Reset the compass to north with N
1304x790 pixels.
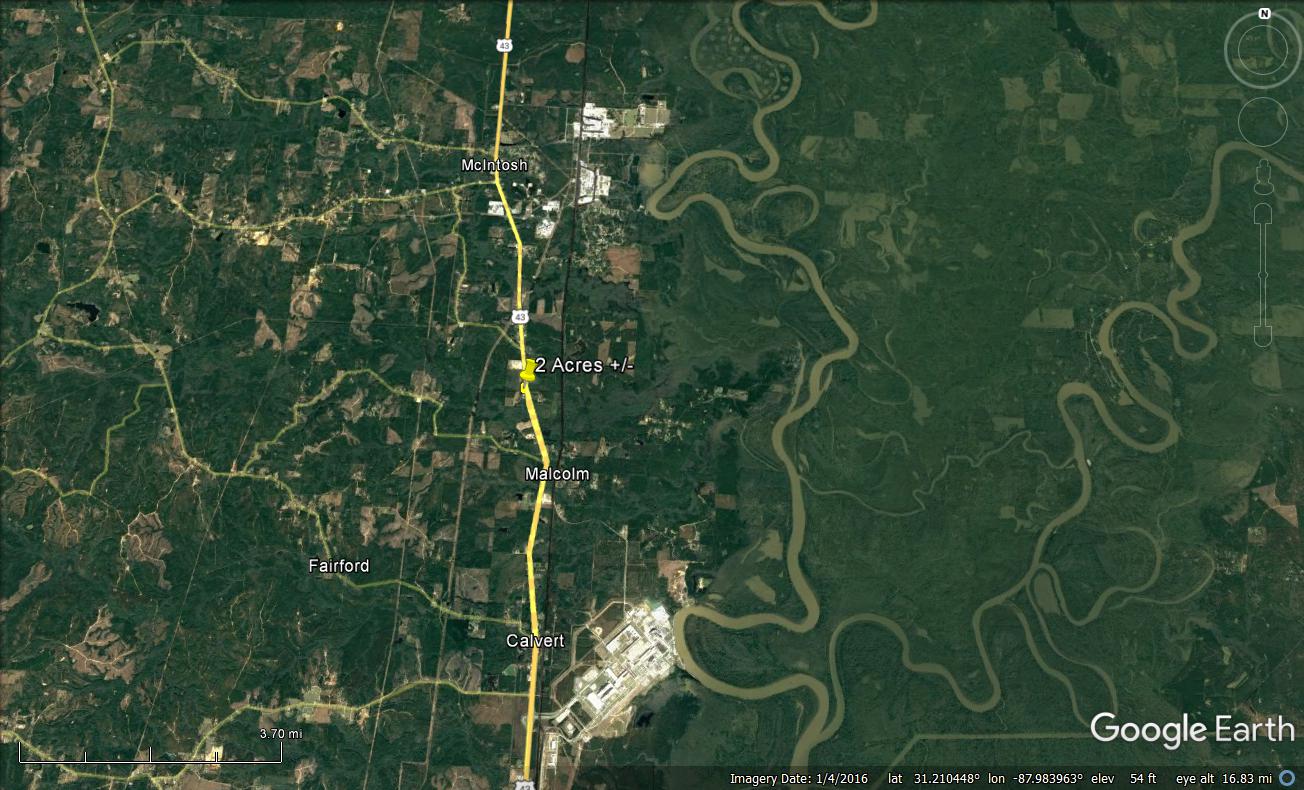[x=1264, y=14]
